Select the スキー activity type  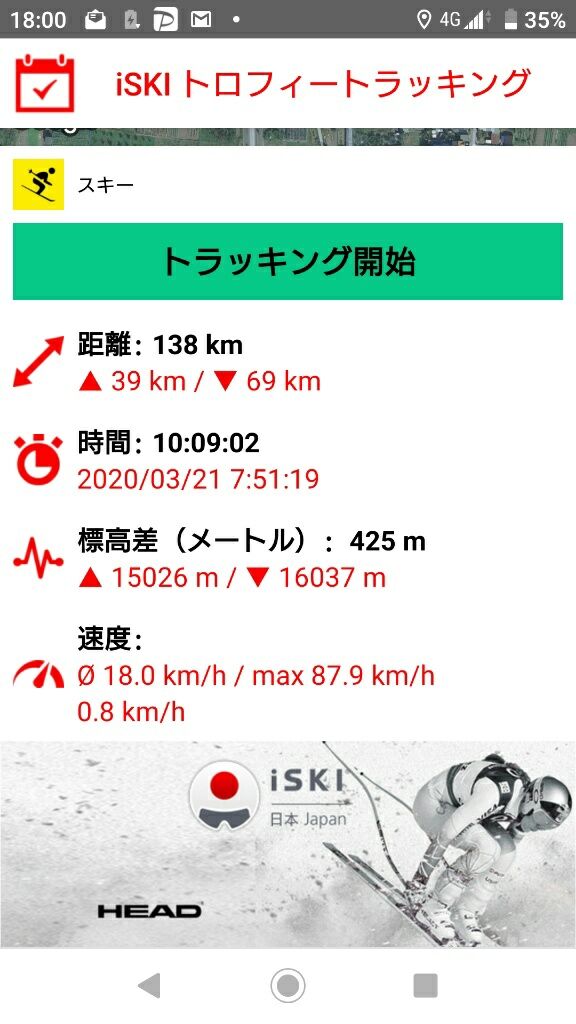pos(73,184)
